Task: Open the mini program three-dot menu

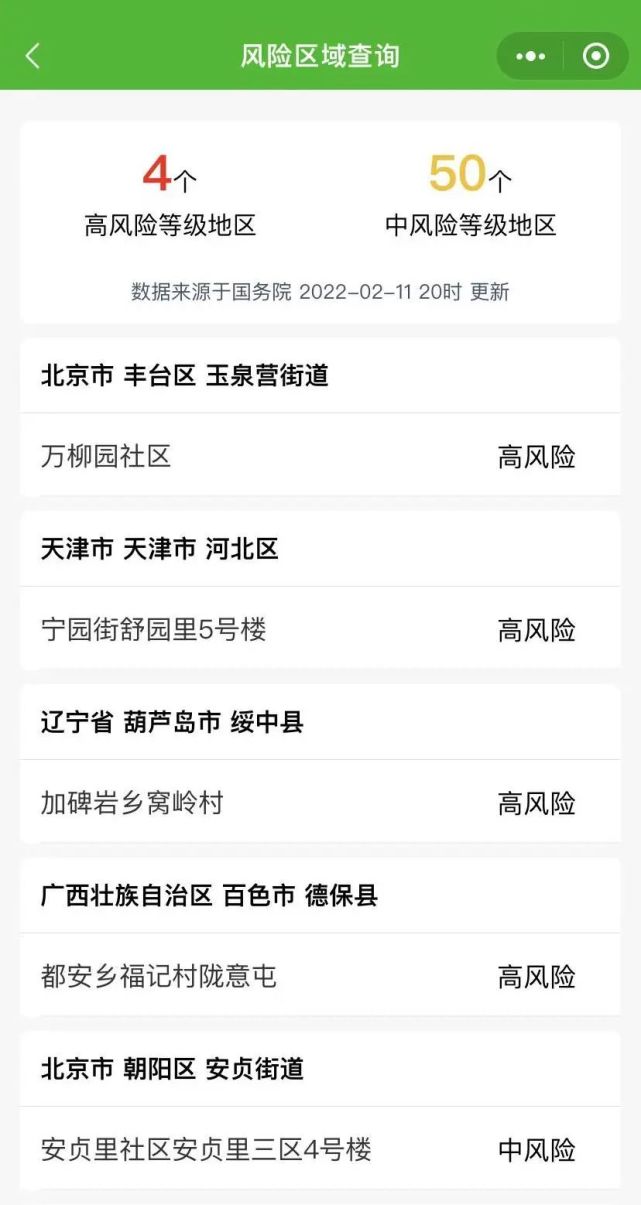Action: pos(530,56)
